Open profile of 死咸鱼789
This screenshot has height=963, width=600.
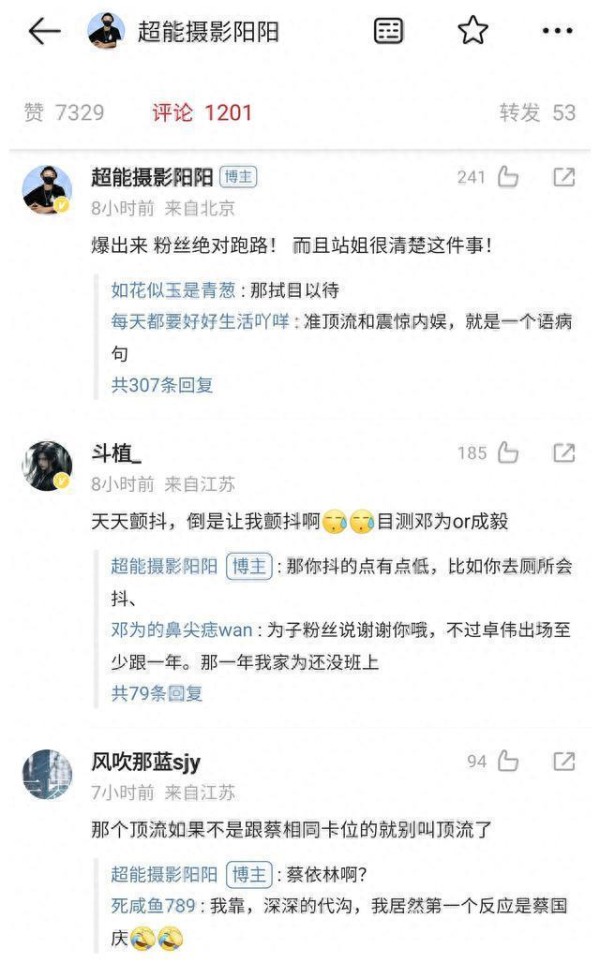pos(154,905)
